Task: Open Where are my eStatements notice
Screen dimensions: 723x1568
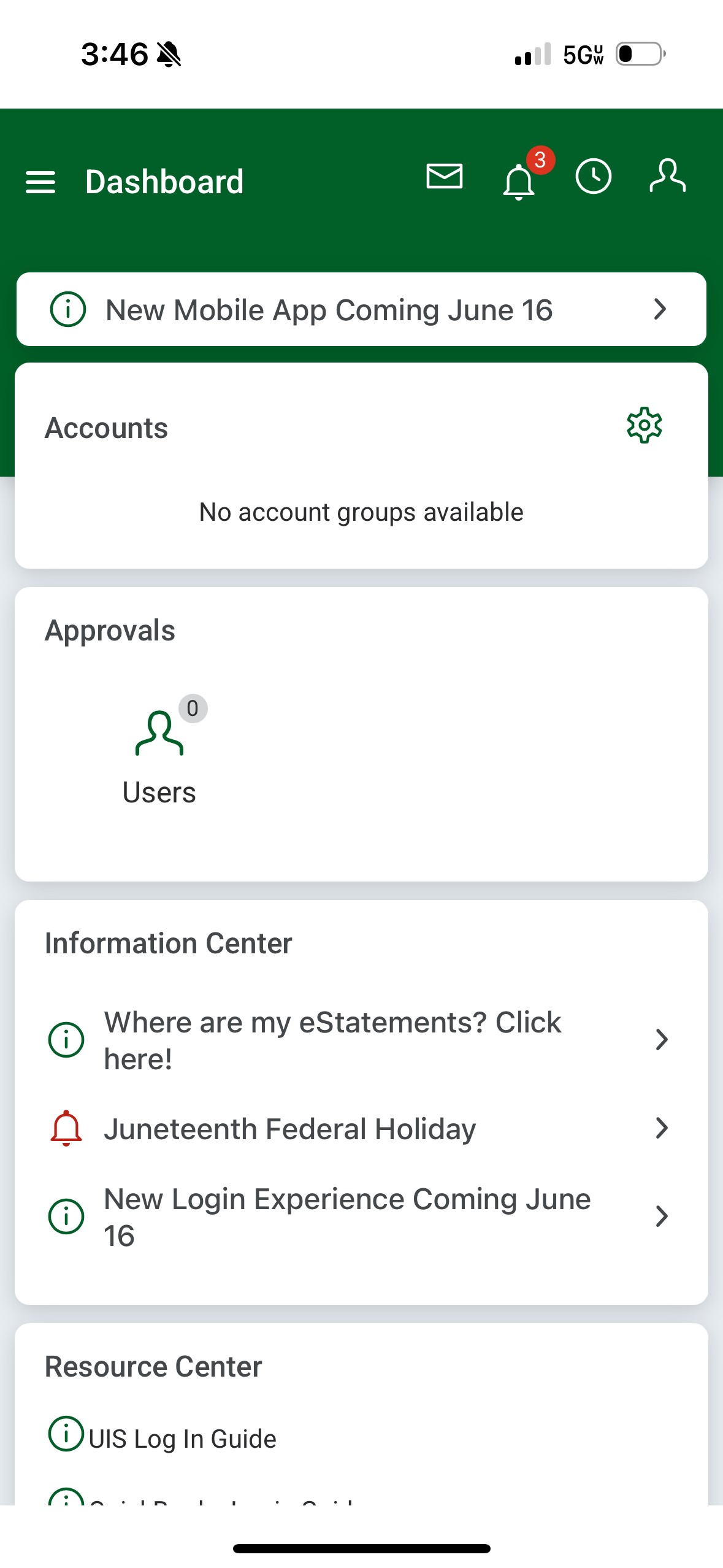Action: pos(361,1040)
